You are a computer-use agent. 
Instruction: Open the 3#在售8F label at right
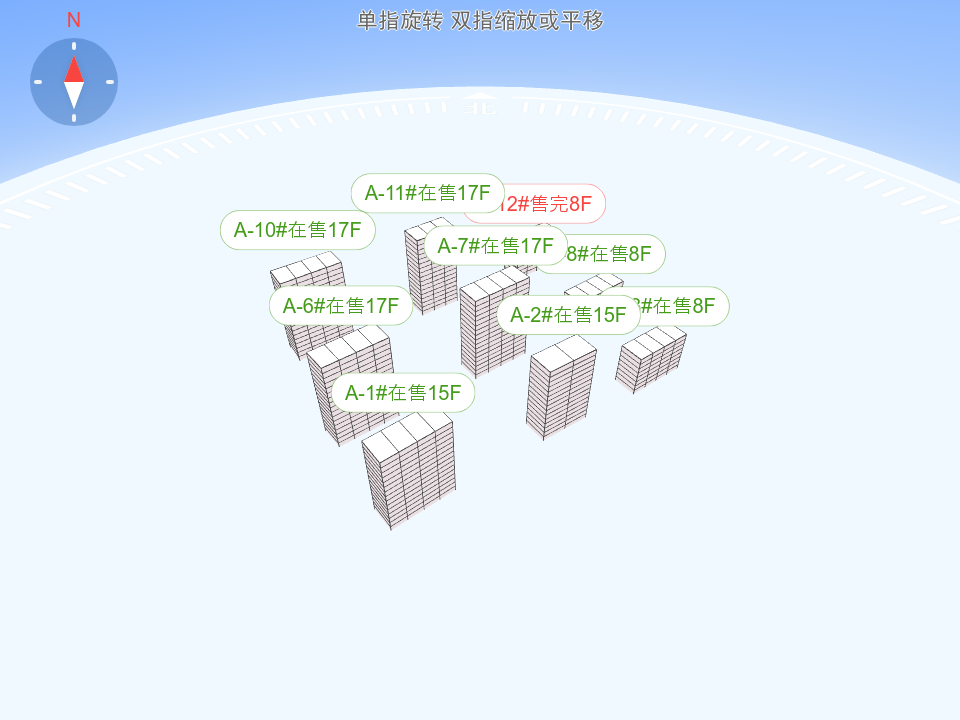click(x=690, y=306)
